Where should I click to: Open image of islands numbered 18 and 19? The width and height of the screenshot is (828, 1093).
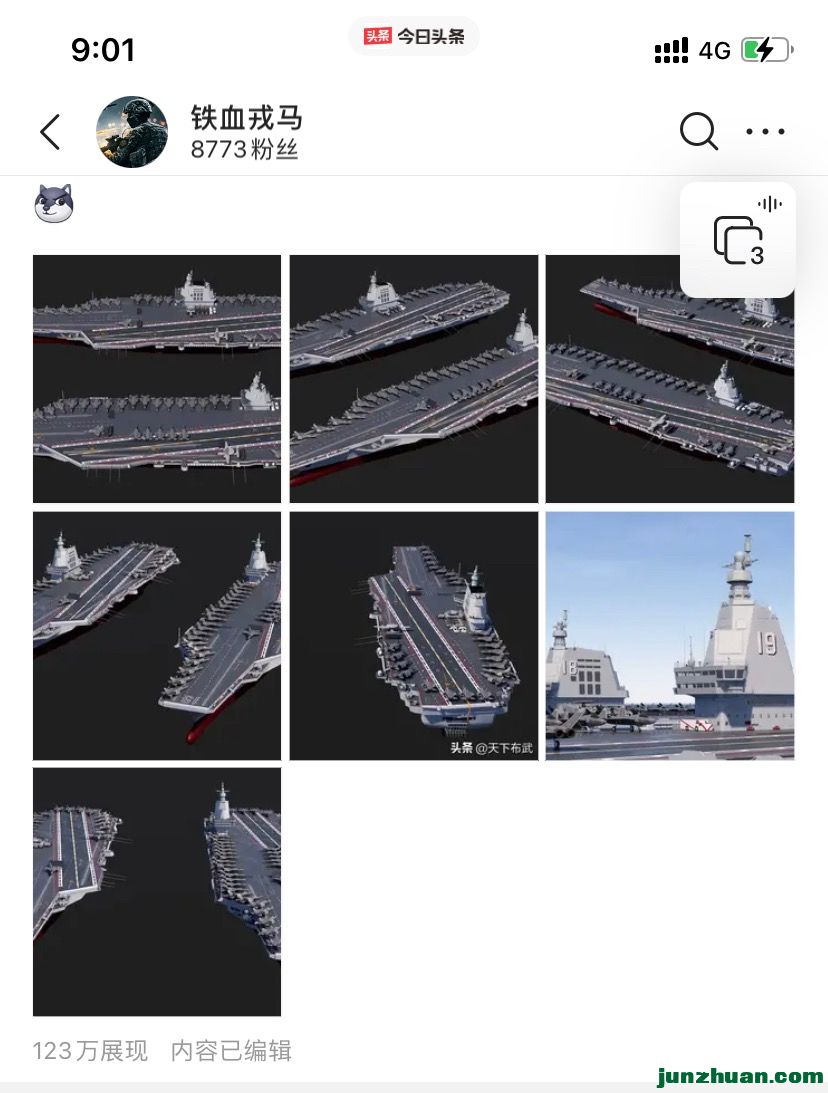point(670,636)
